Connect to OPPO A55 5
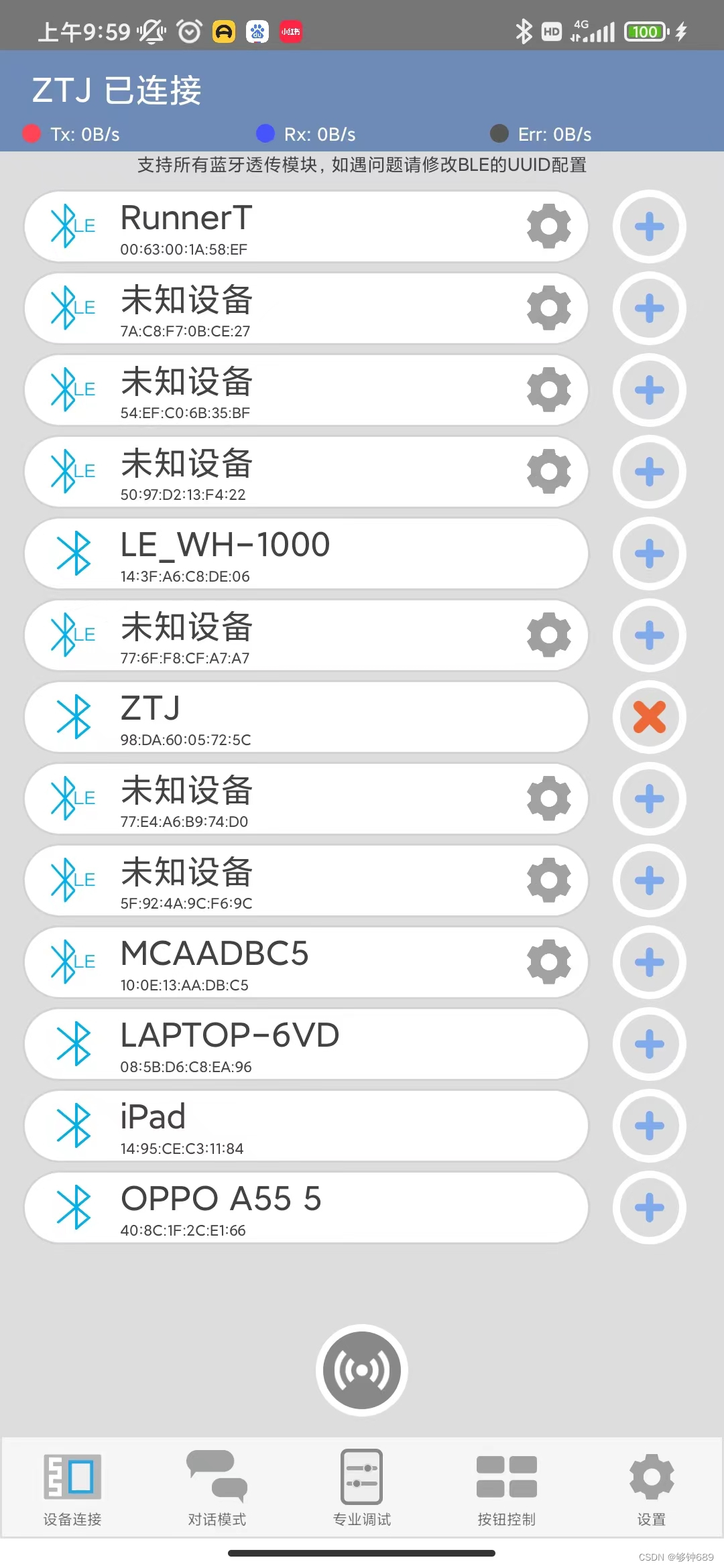This screenshot has width=724, height=1568. 649,1207
